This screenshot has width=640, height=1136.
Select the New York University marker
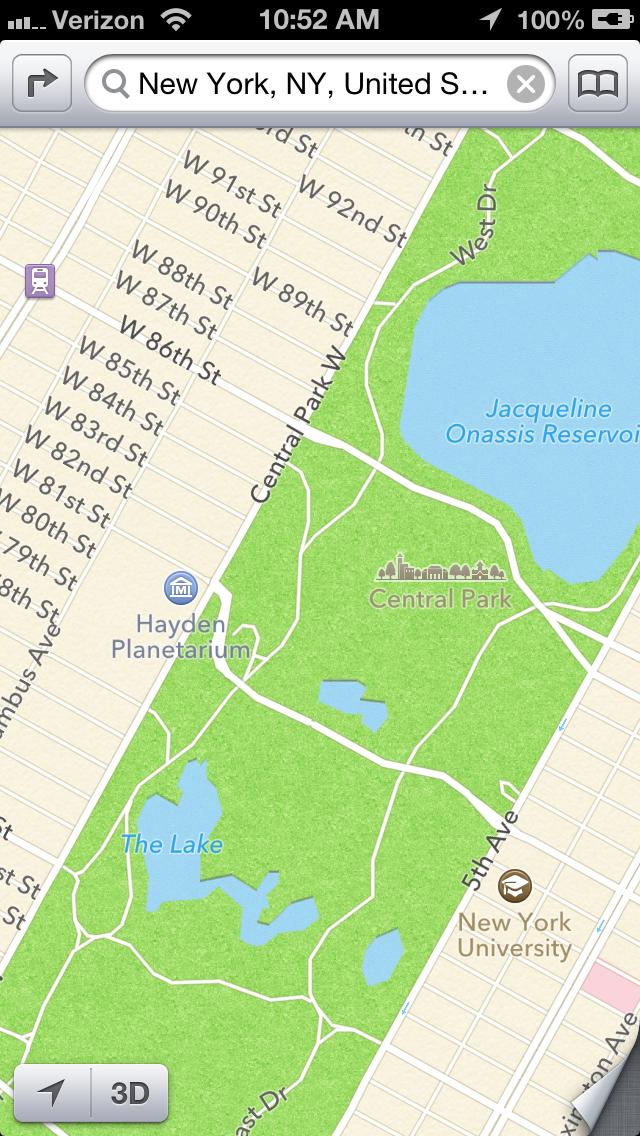click(x=515, y=885)
